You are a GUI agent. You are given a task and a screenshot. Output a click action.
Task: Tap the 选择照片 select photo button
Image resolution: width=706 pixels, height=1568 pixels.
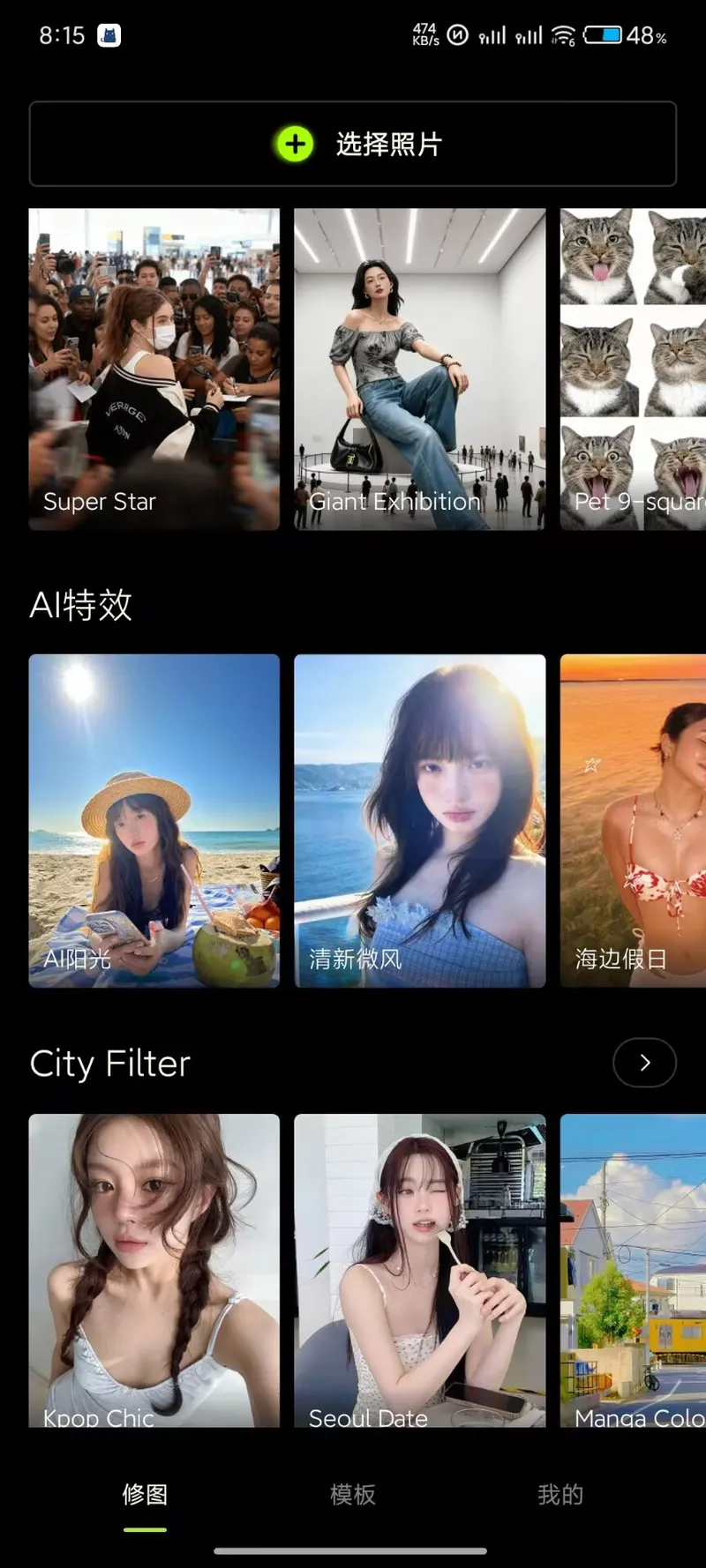(x=353, y=144)
